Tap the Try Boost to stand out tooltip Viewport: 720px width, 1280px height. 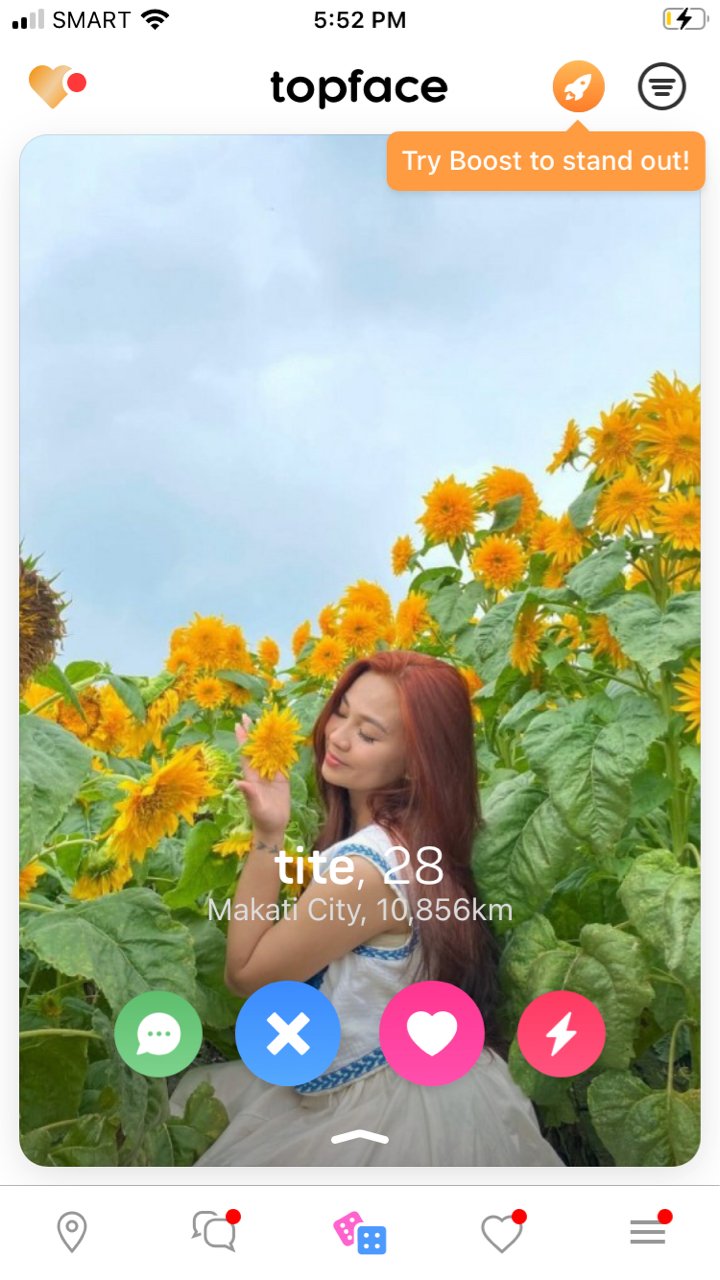545,161
